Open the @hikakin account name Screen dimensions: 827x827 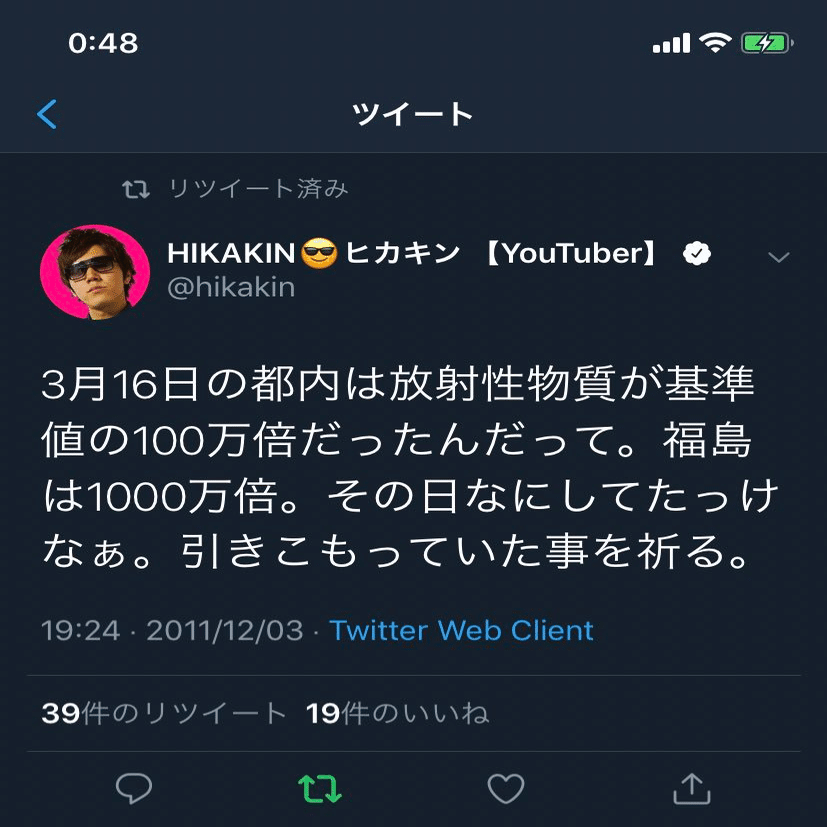pos(230,287)
